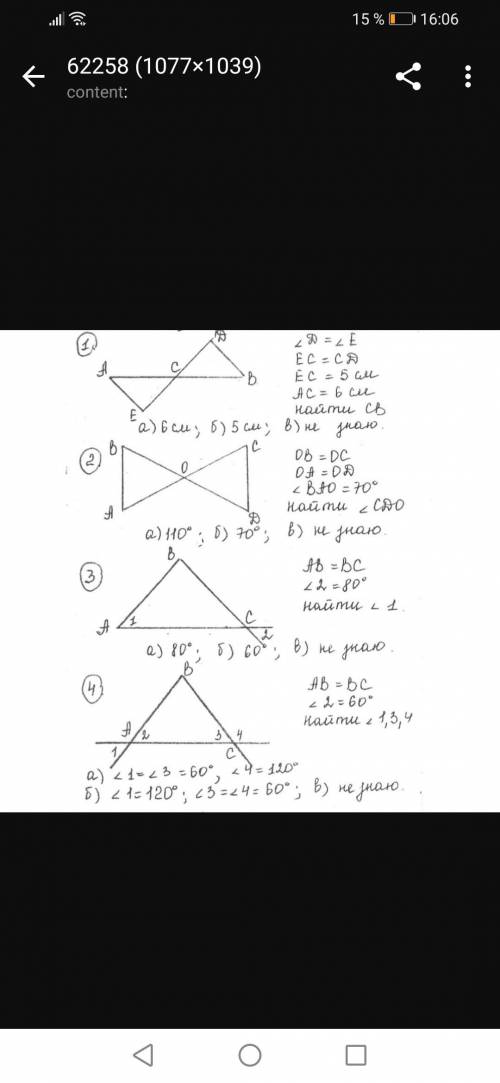Open the recent apps view
Viewport: 500px width, 1083px height.
[356, 1055]
